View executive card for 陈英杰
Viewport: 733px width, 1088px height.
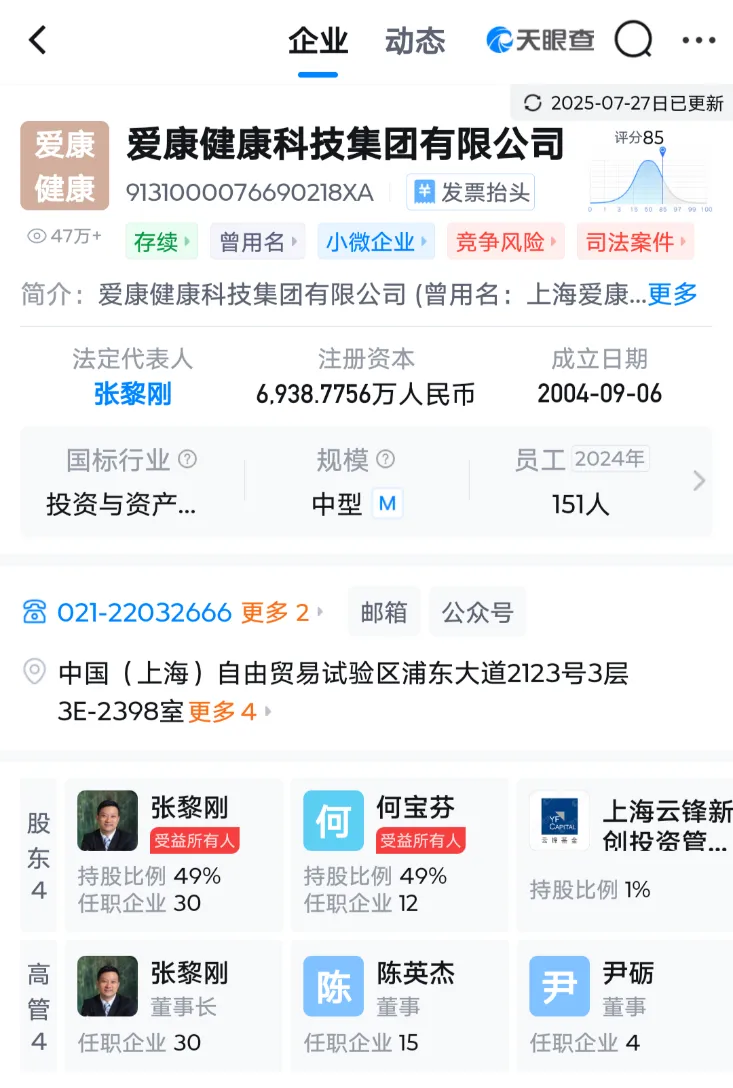(x=399, y=1007)
